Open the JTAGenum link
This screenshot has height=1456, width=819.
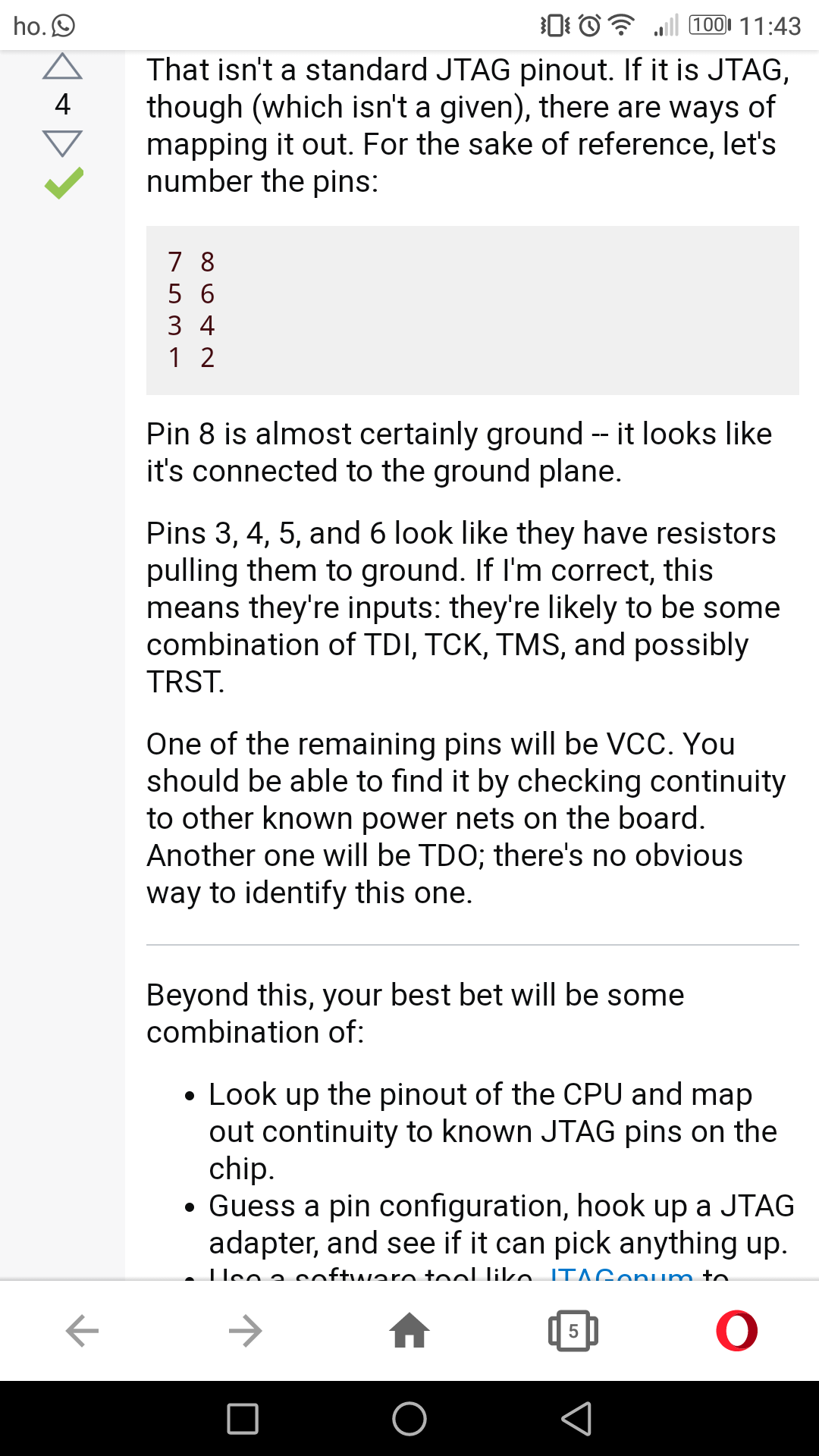click(x=622, y=1274)
